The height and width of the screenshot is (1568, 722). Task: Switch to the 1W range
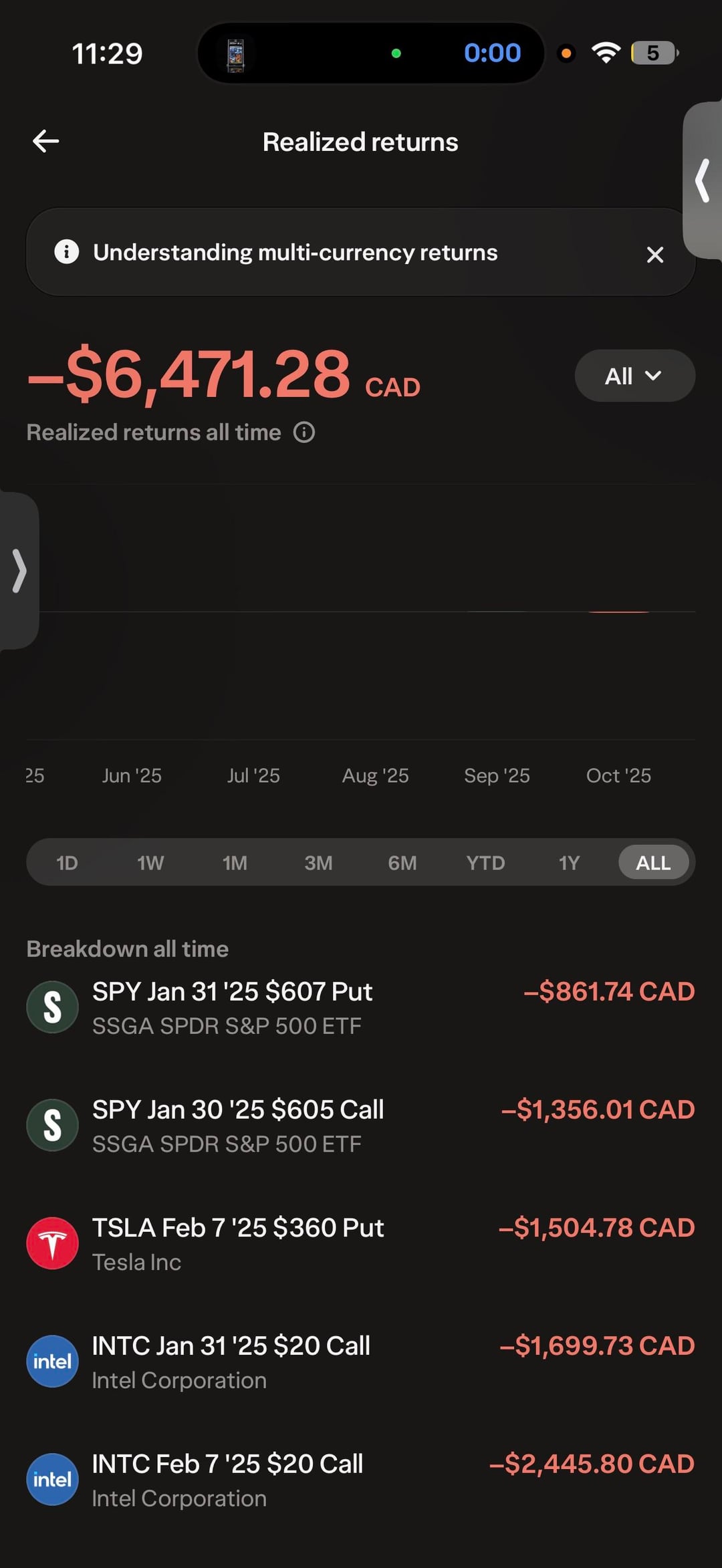[x=150, y=862]
